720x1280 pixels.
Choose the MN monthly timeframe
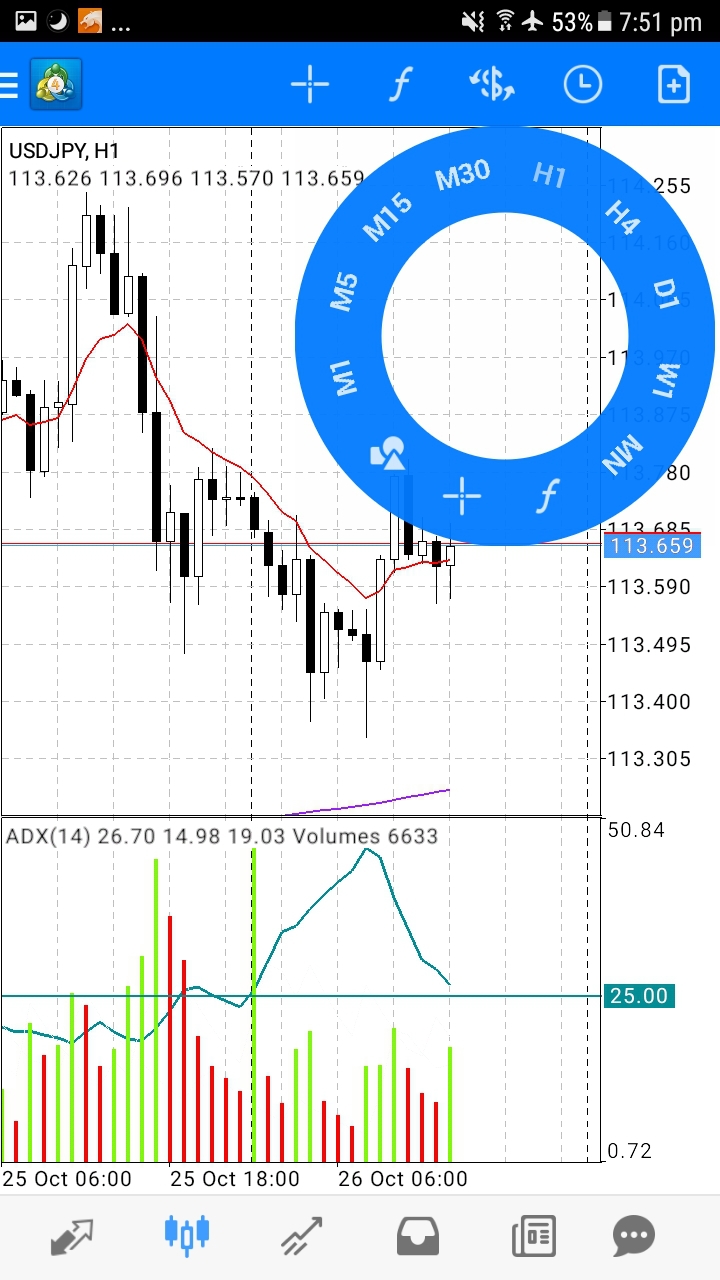click(x=622, y=456)
